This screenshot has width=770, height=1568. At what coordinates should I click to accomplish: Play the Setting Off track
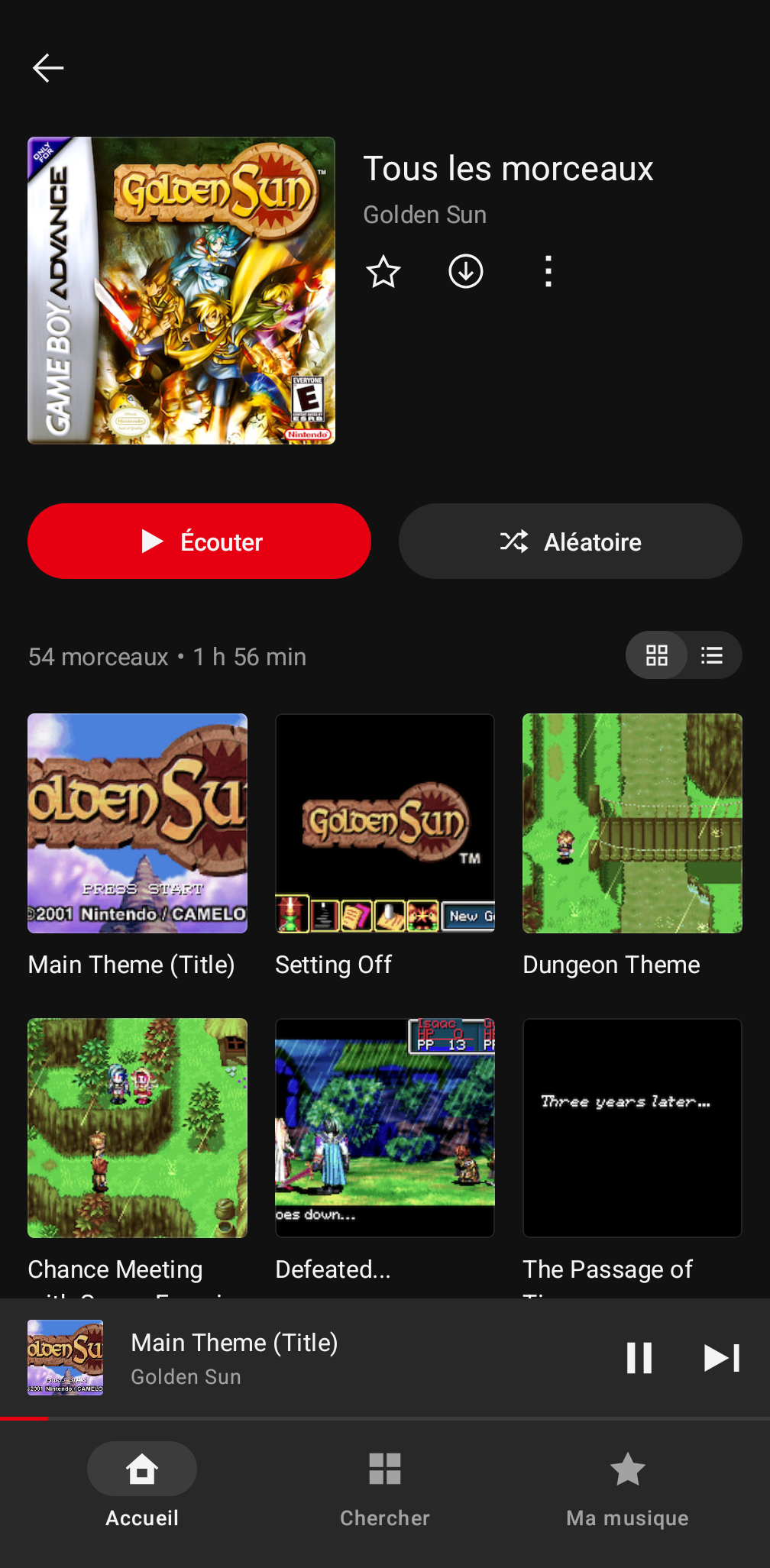385,823
